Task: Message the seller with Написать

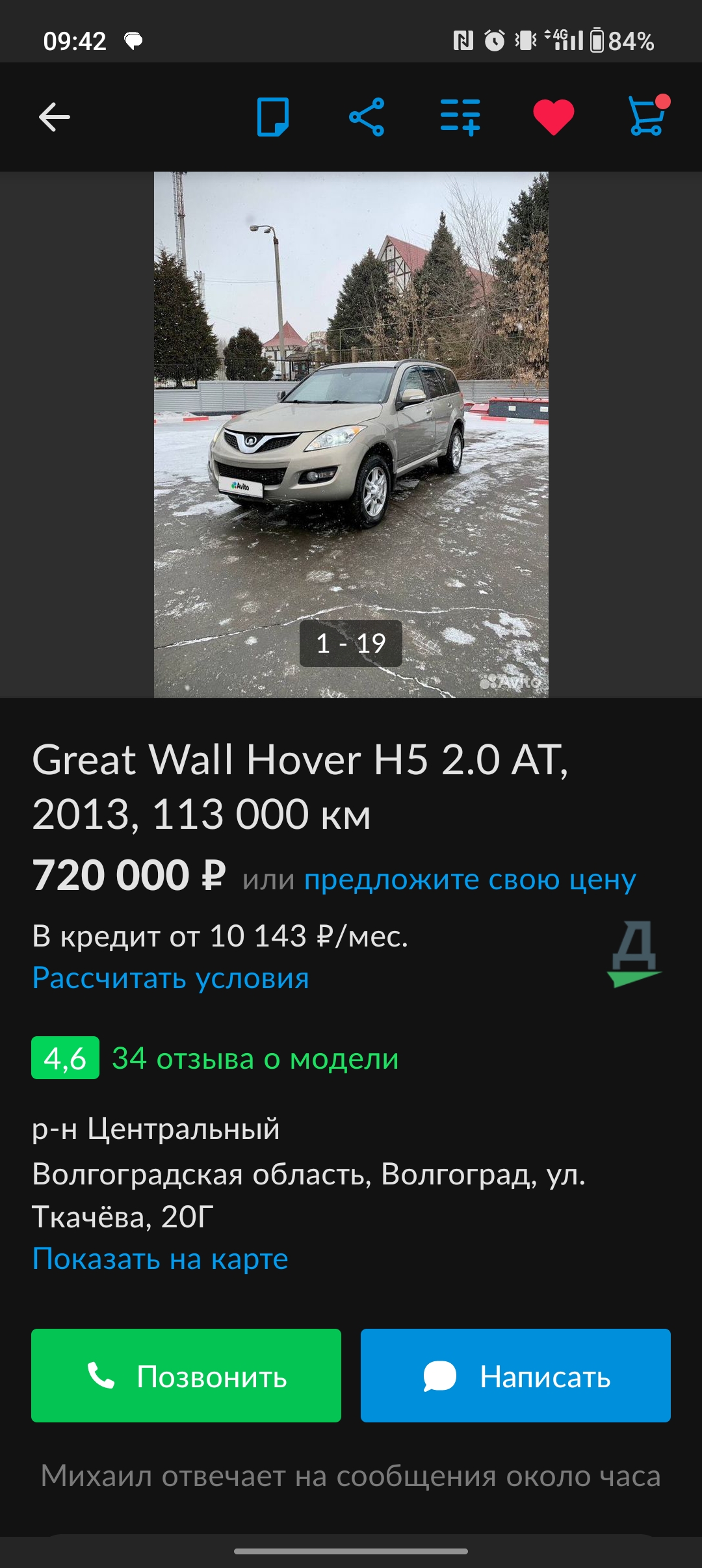Action: point(515,1376)
